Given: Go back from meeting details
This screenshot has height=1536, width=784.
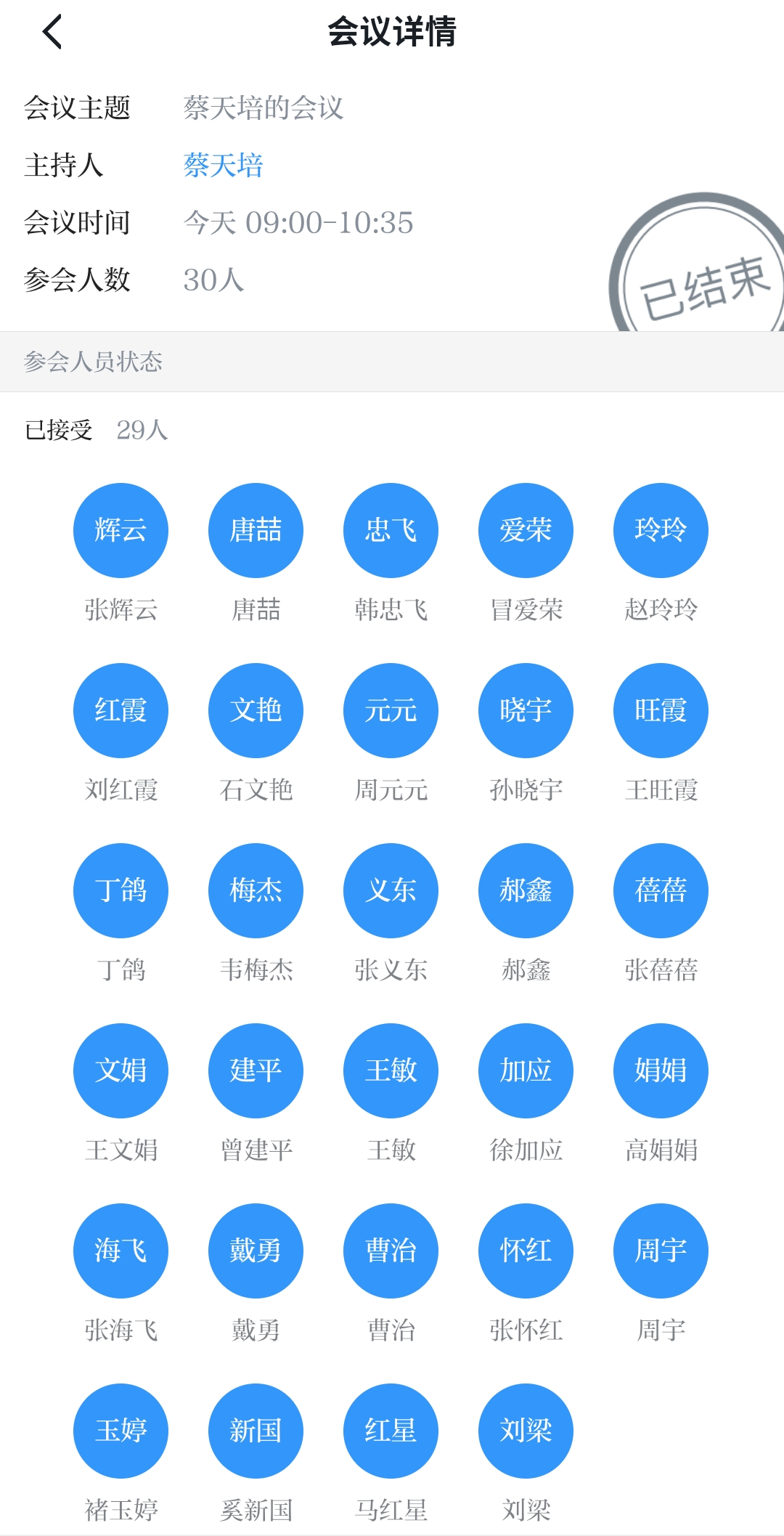Looking at the screenshot, I should click(52, 33).
